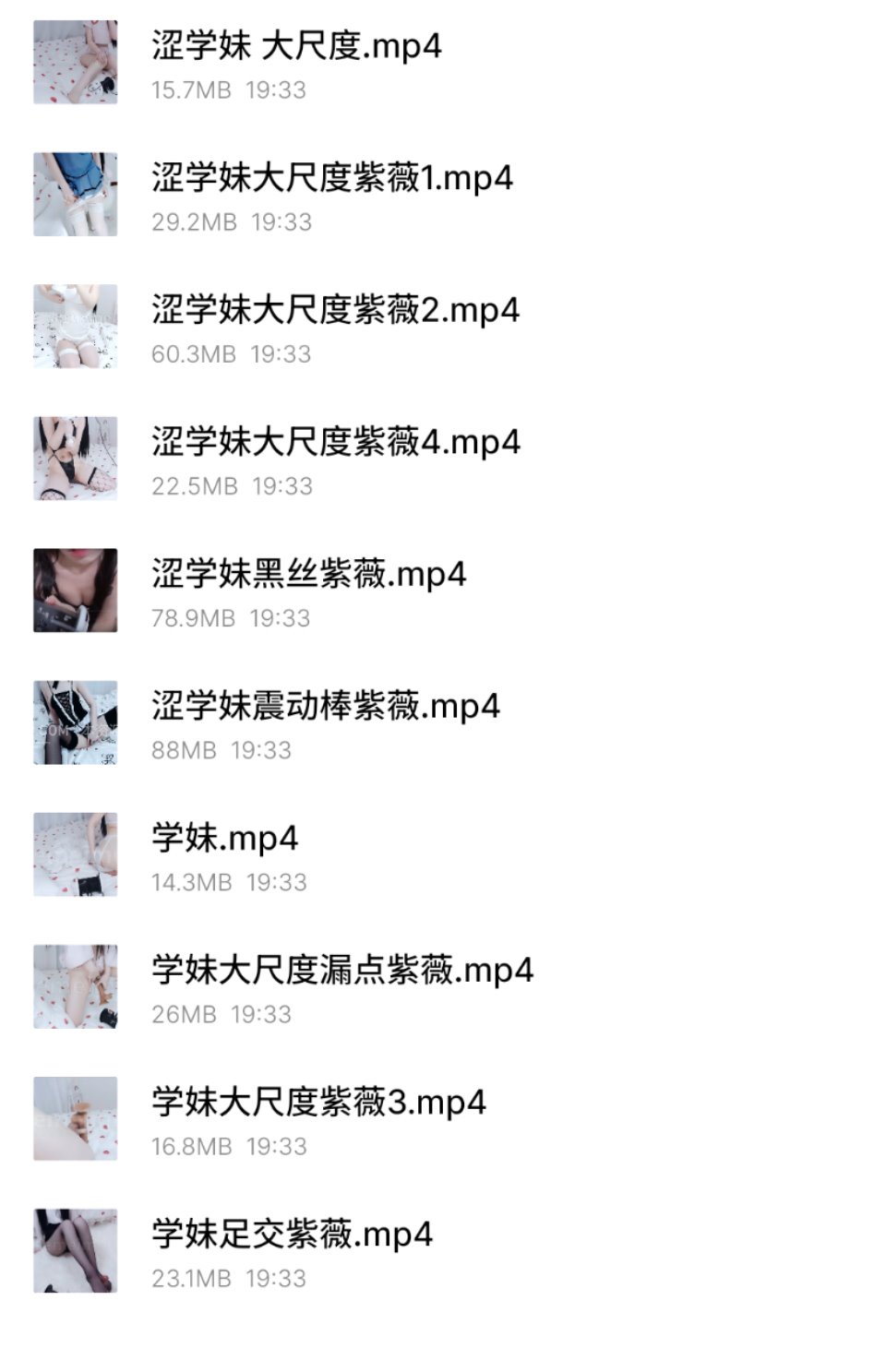Open the 15.7MB video file

(295, 46)
